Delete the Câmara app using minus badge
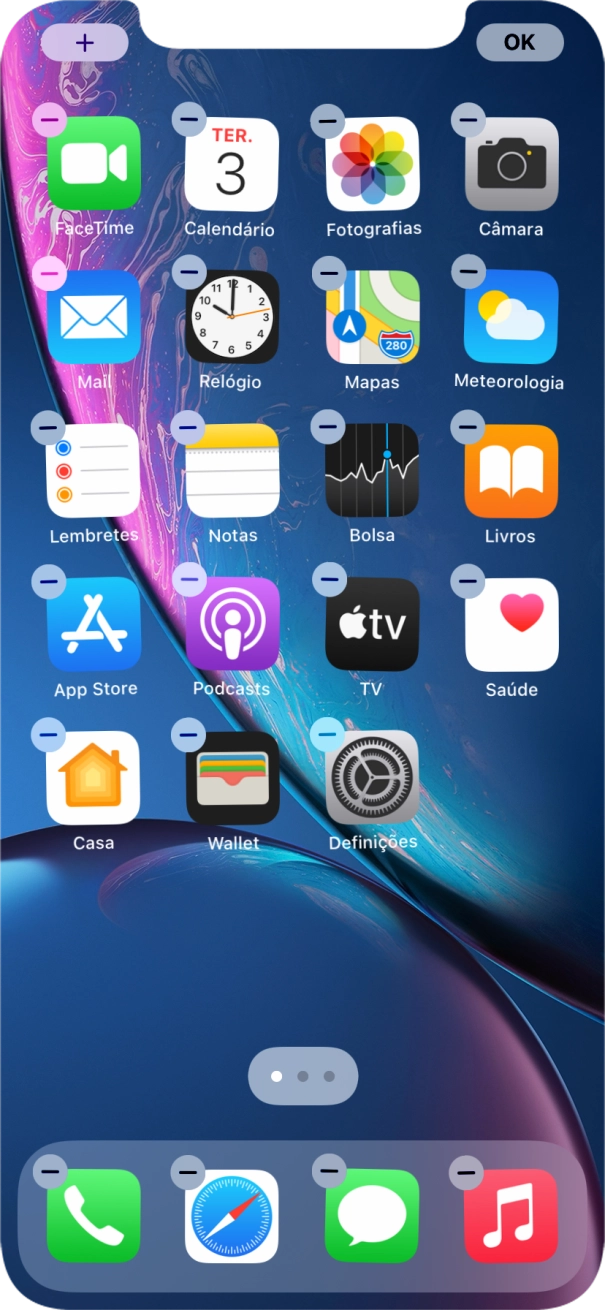 point(467,120)
